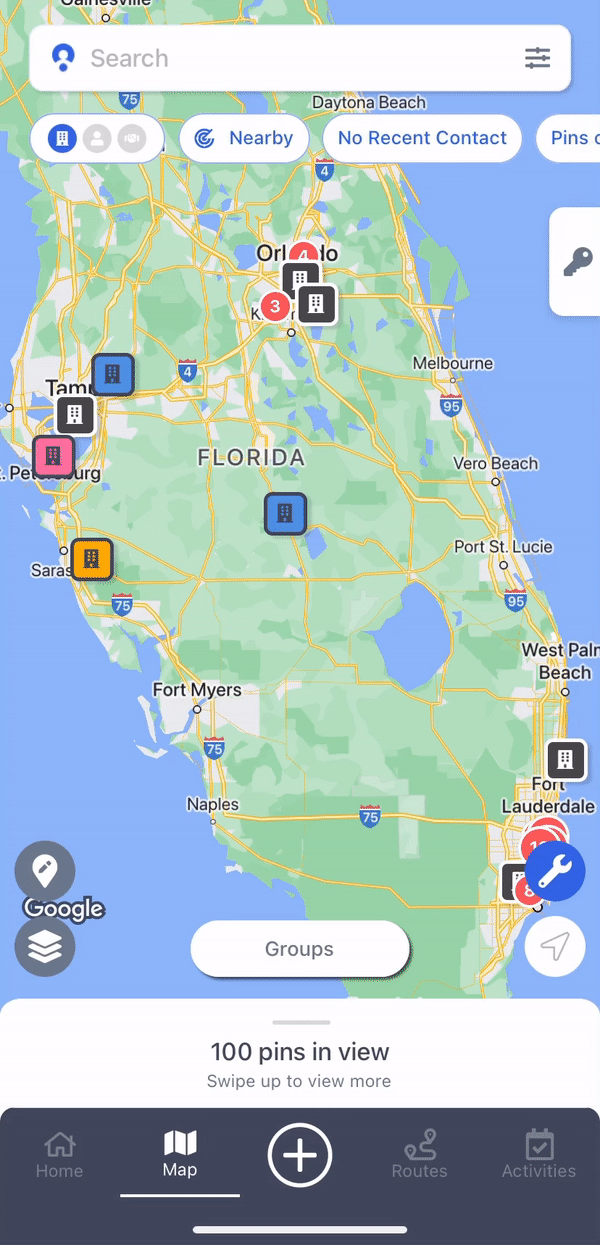Go to the Home tab
Screen dimensions: 600x1245
59,1155
